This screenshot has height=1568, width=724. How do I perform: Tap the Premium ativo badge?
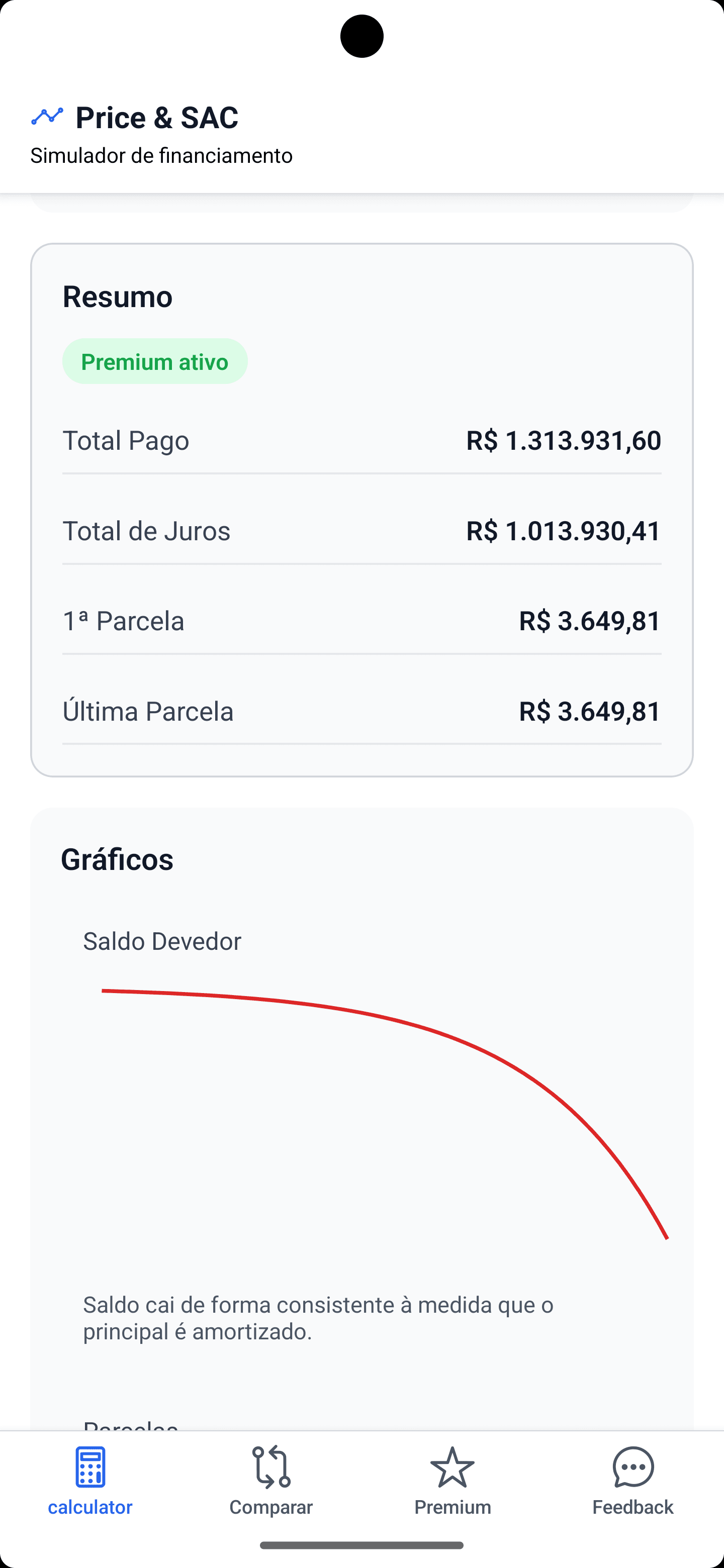tap(155, 361)
